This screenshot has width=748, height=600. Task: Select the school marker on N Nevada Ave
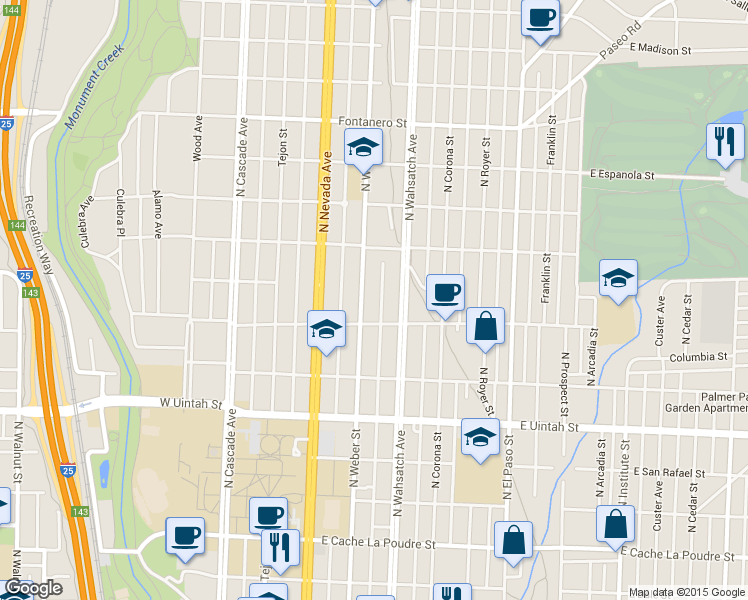(326, 329)
